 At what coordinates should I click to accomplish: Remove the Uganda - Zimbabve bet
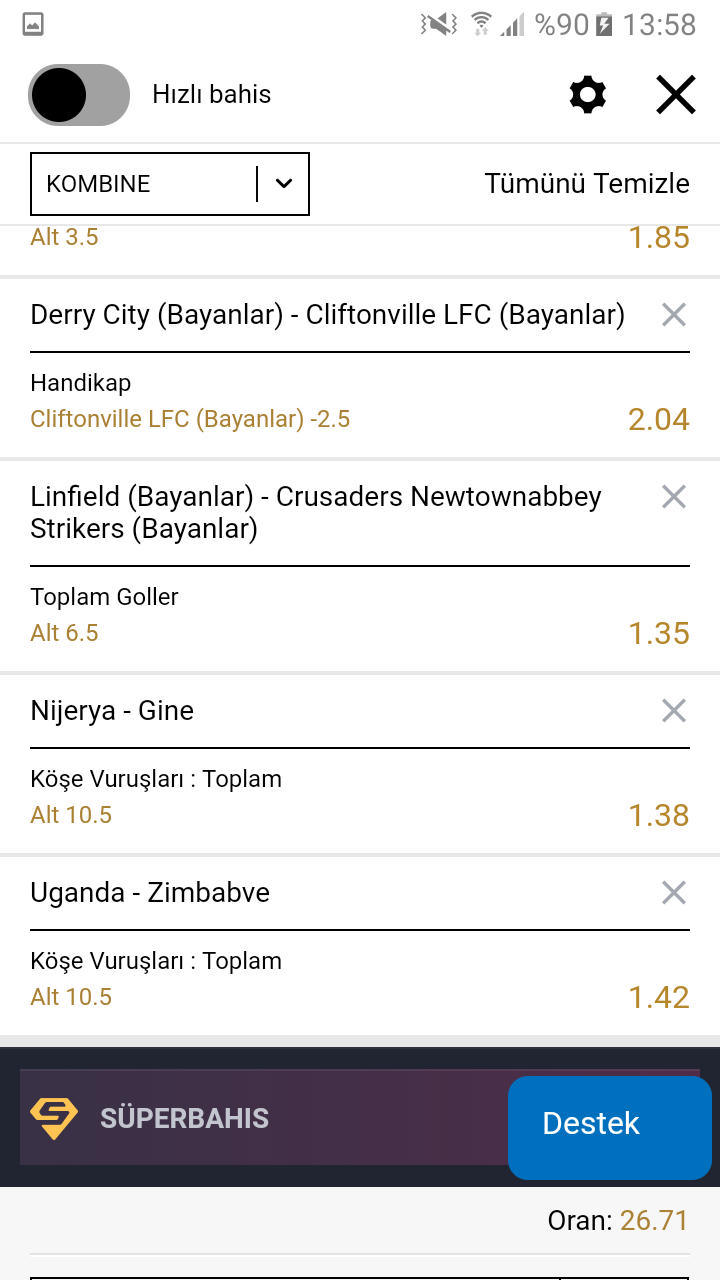(x=674, y=893)
